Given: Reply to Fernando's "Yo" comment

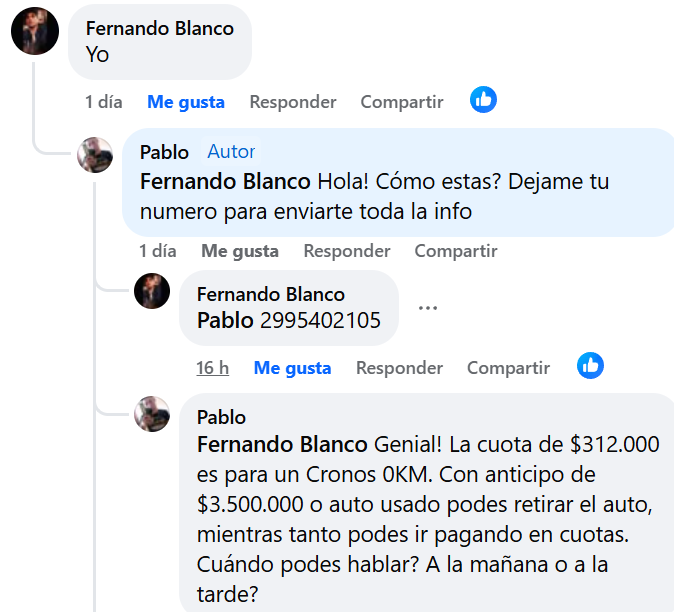Looking at the screenshot, I should 292,102.
